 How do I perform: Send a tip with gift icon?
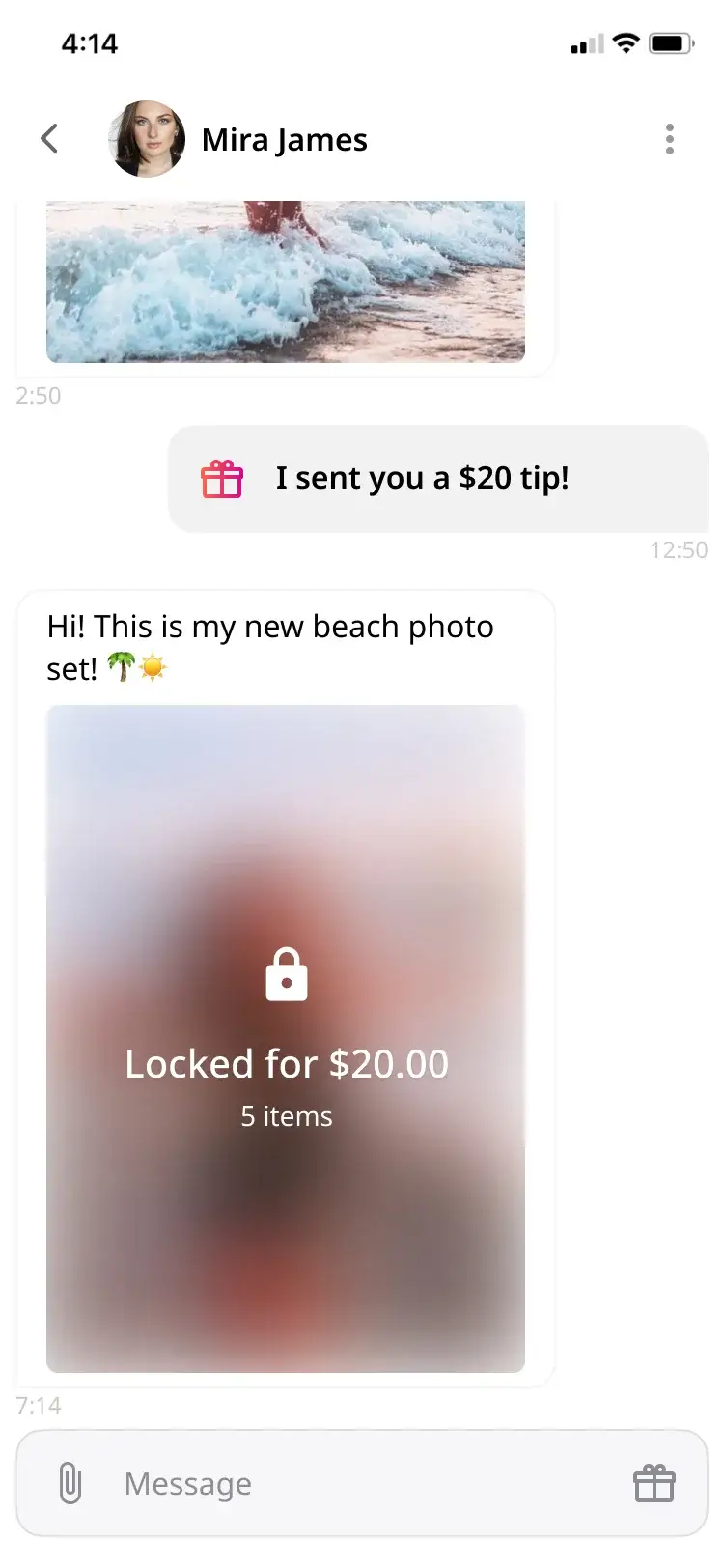point(654,1483)
